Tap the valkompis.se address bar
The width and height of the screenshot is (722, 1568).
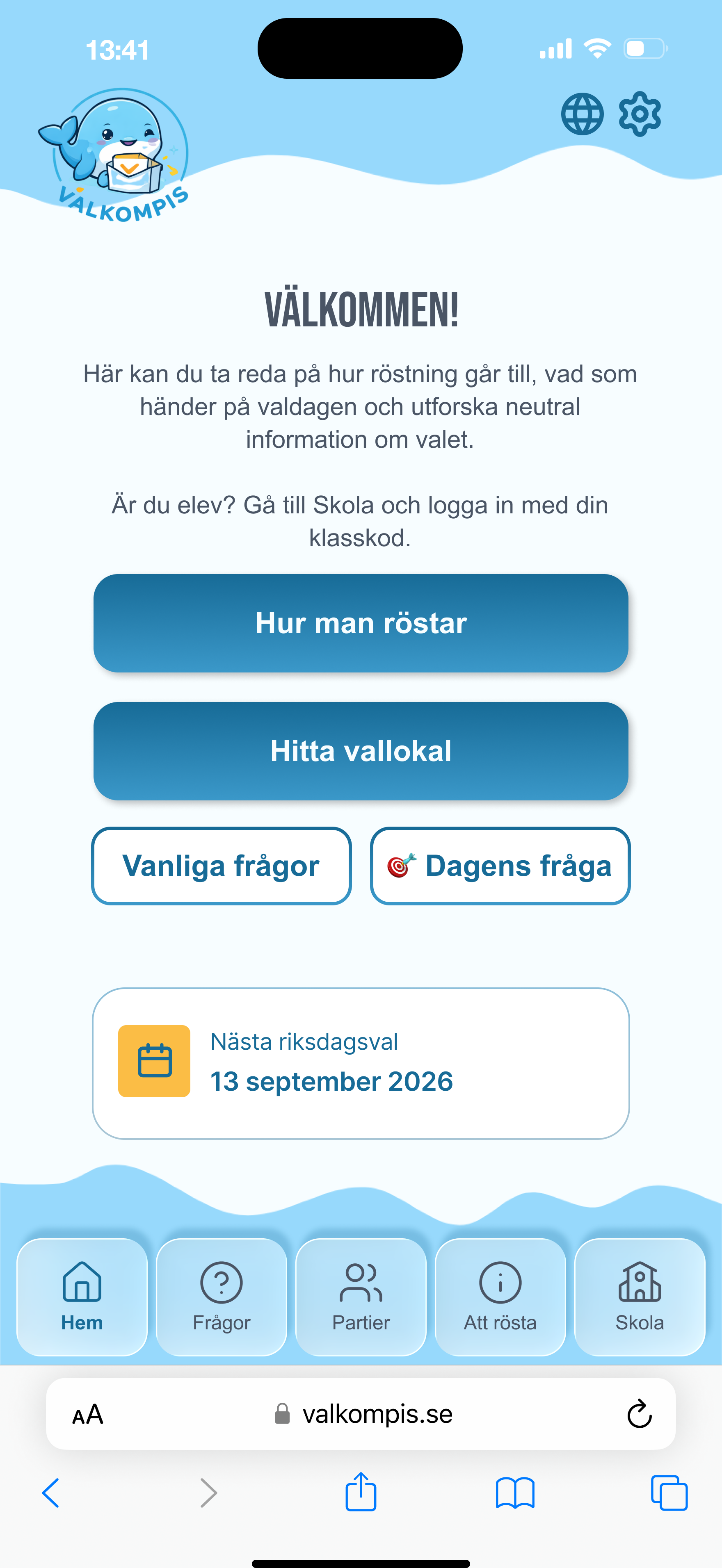(377, 1414)
